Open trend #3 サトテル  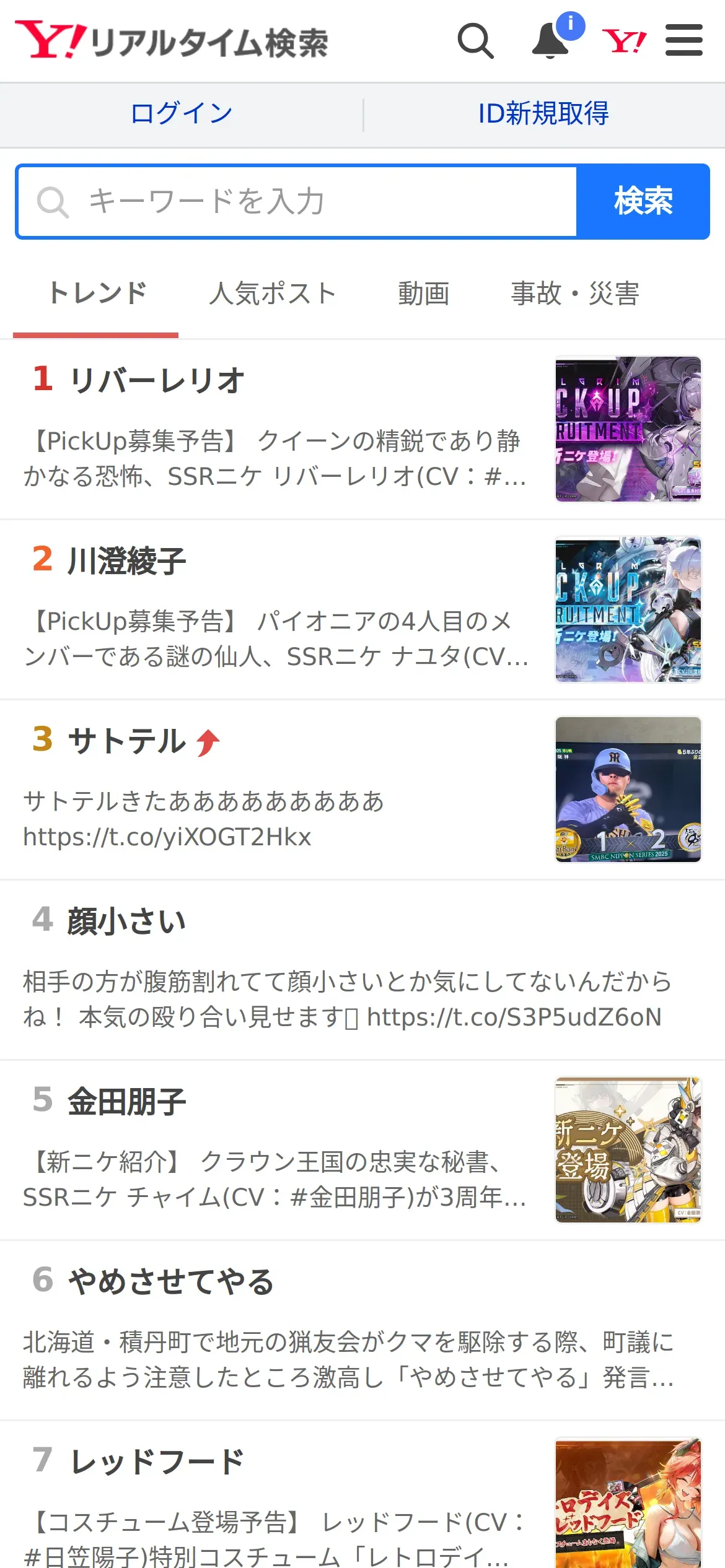pyautogui.click(x=127, y=741)
